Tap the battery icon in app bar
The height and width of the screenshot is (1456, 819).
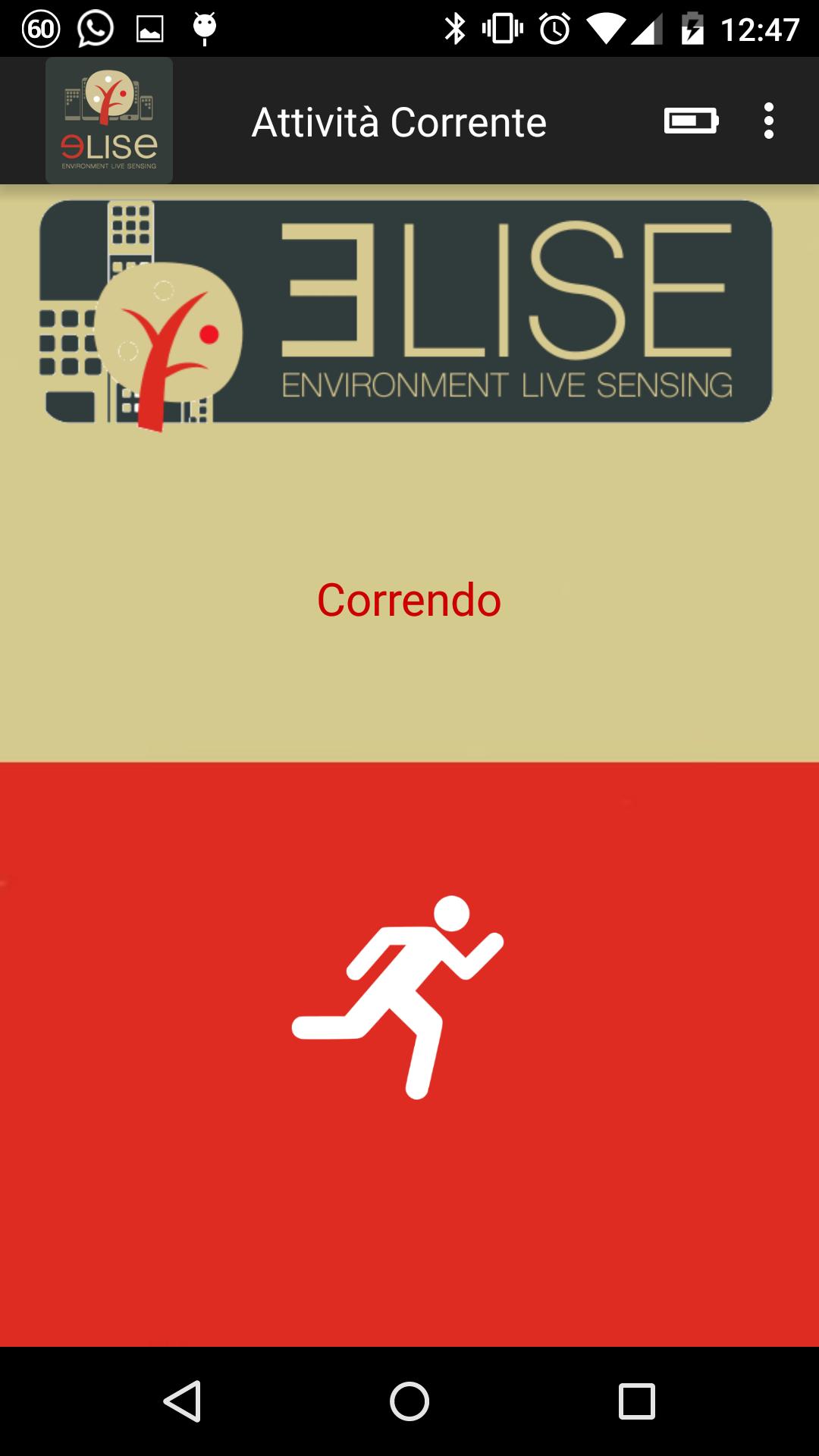click(691, 121)
